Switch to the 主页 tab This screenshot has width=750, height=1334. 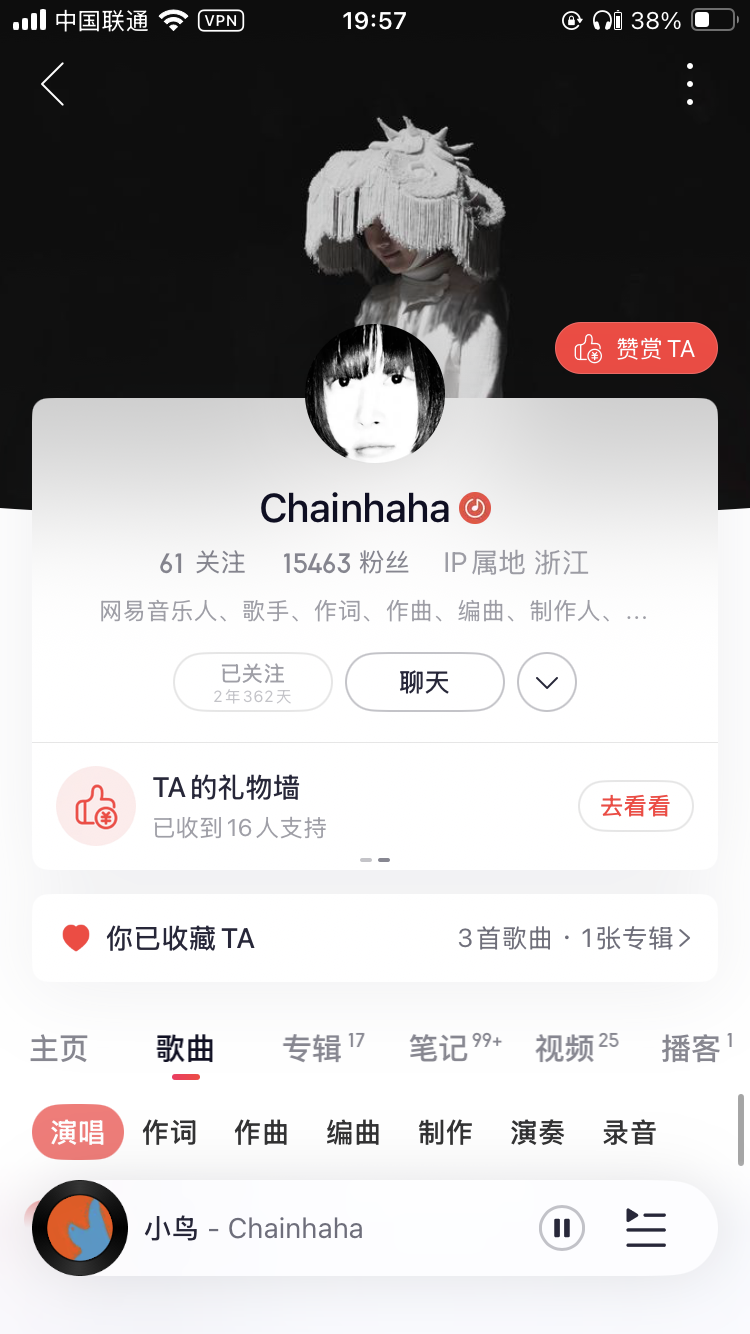tap(59, 1048)
